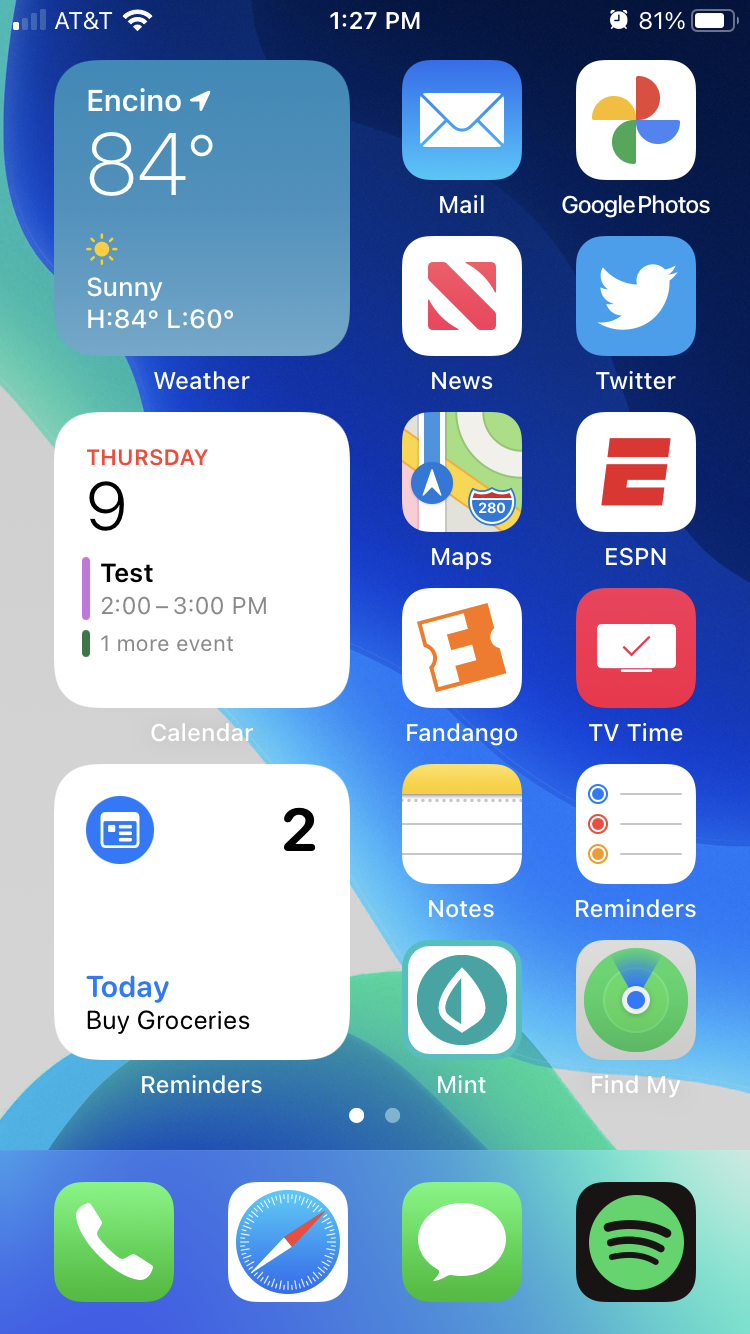Open Find My
750x1334 pixels.
635,1000
